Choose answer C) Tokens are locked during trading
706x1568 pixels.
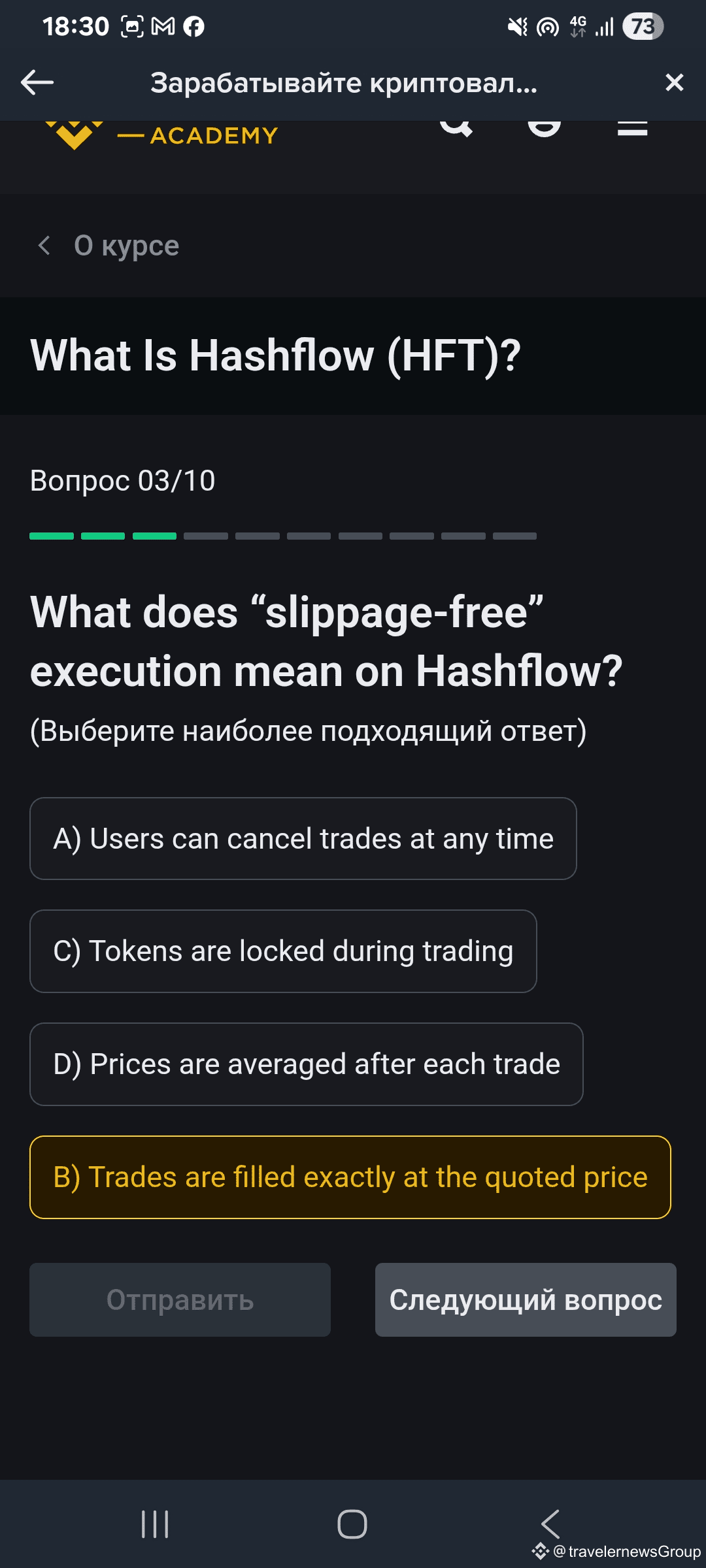point(283,951)
